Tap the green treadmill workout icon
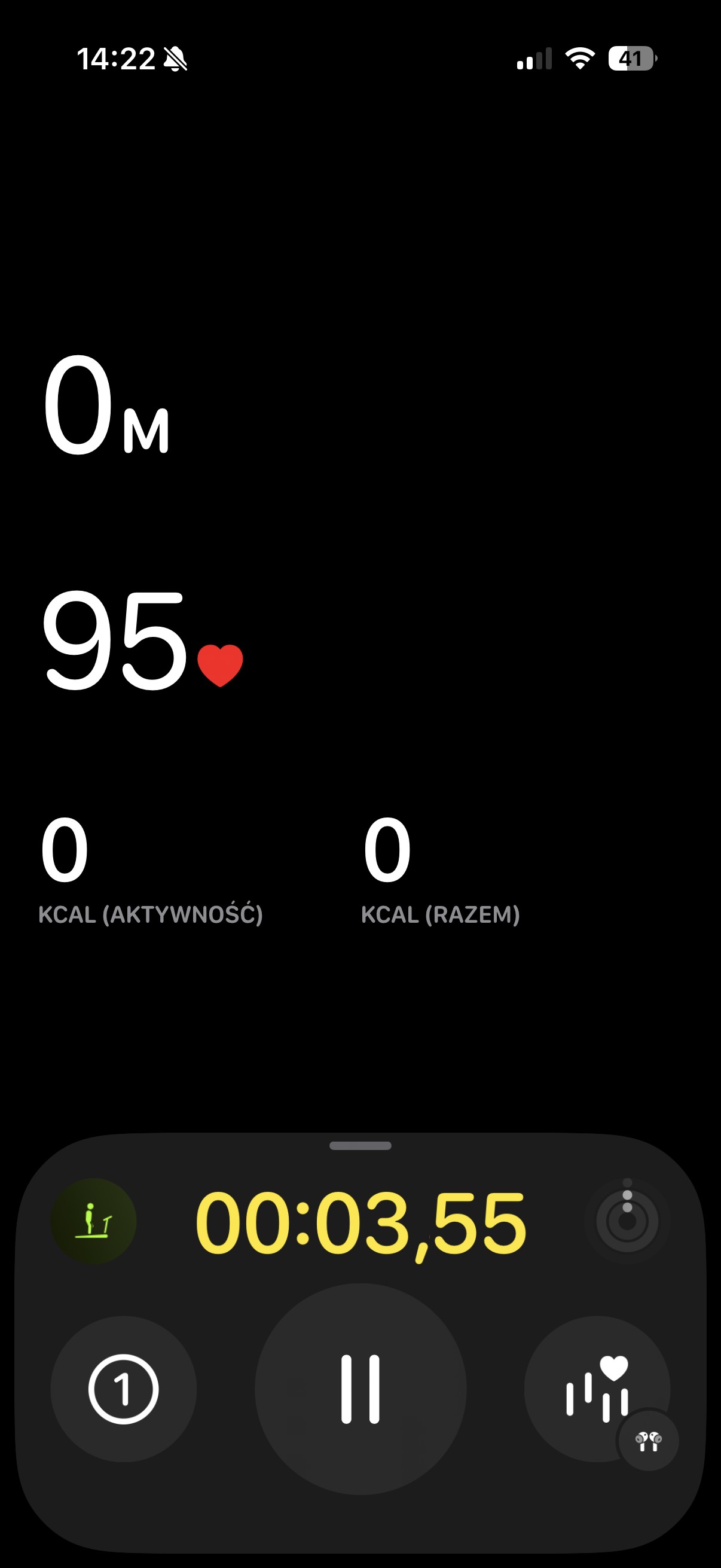The height and width of the screenshot is (1568, 721). (x=94, y=1221)
